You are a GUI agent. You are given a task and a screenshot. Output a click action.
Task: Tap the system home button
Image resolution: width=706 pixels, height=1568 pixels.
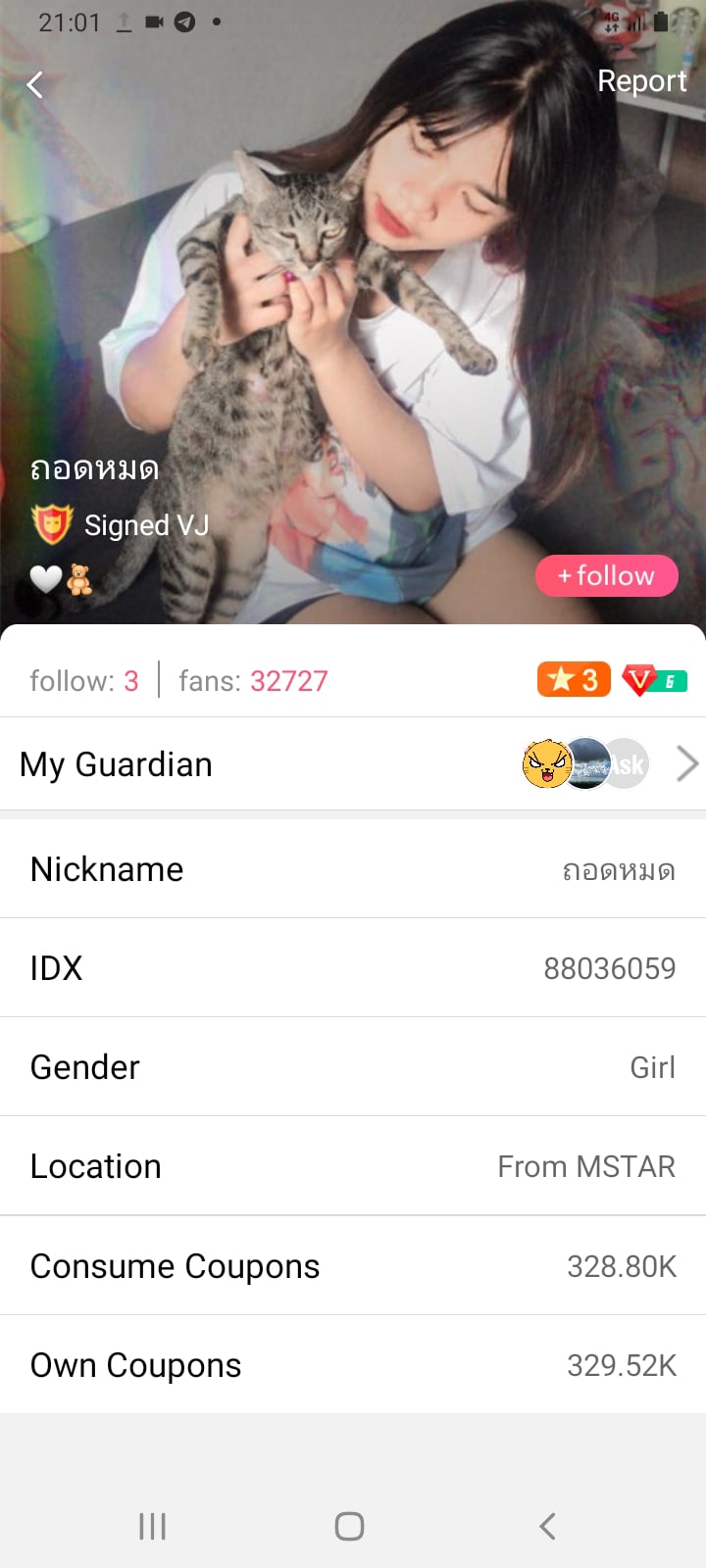coord(349,1525)
